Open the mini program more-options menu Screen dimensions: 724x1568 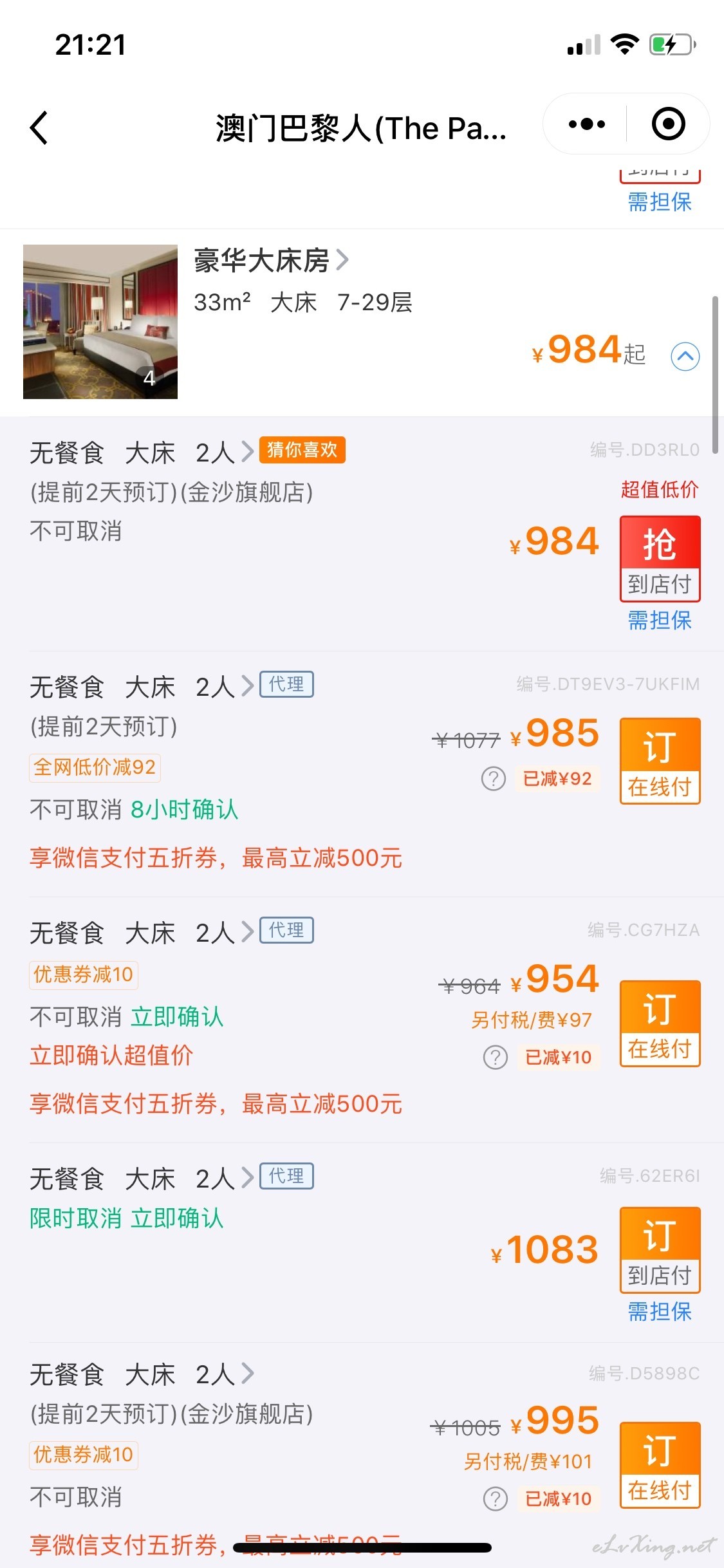point(586,124)
